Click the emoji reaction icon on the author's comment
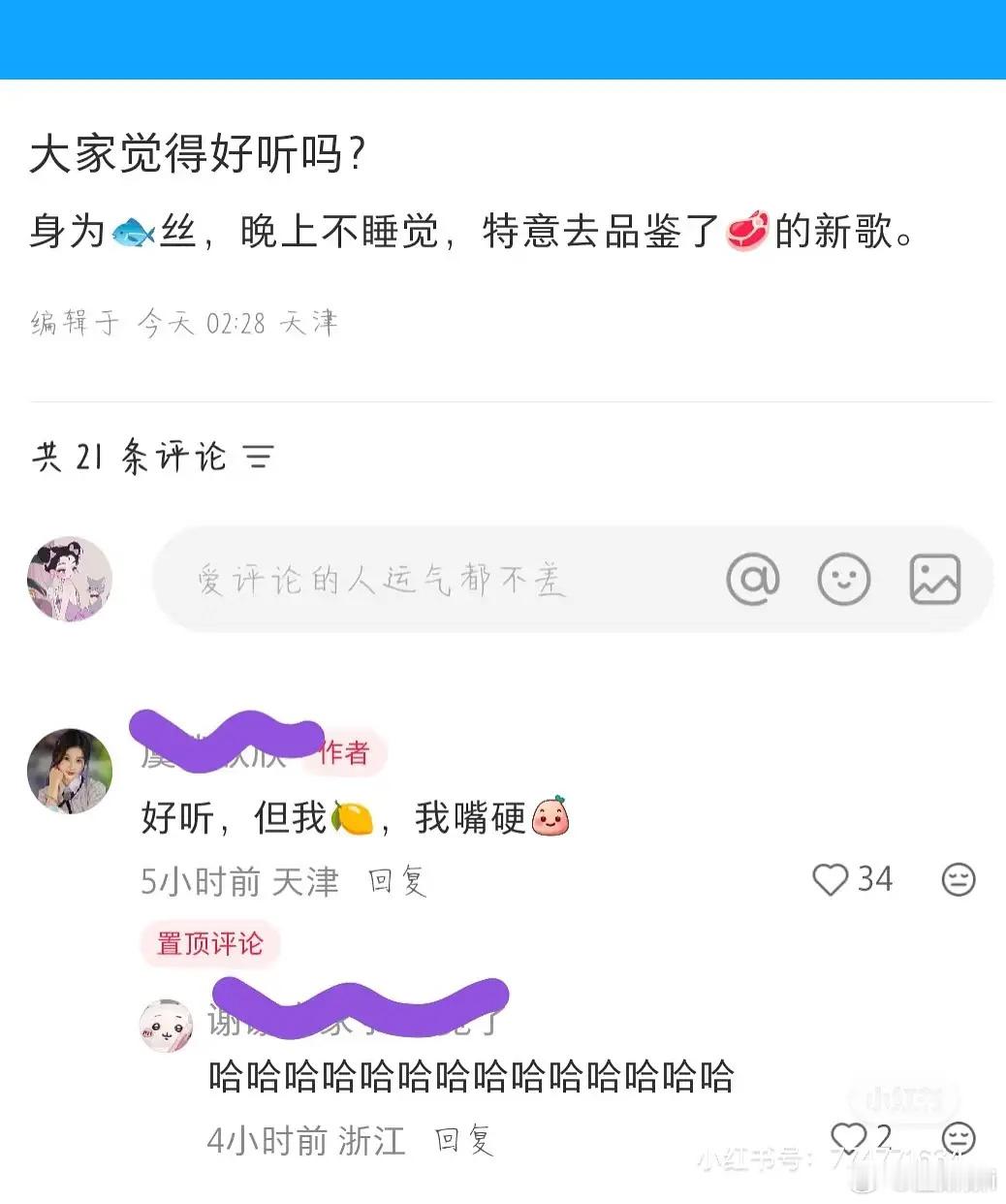 point(958,880)
